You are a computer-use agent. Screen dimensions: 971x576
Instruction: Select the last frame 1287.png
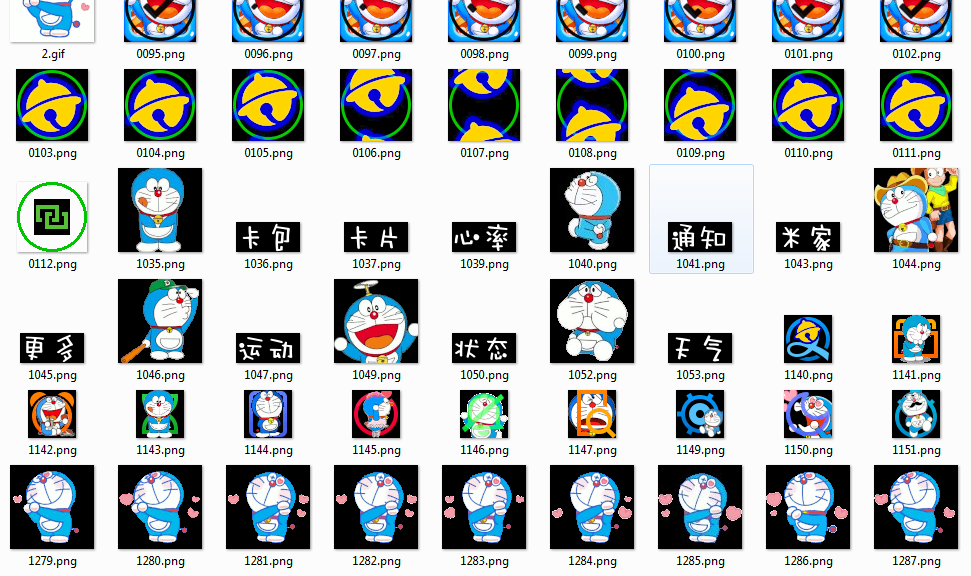[916, 507]
